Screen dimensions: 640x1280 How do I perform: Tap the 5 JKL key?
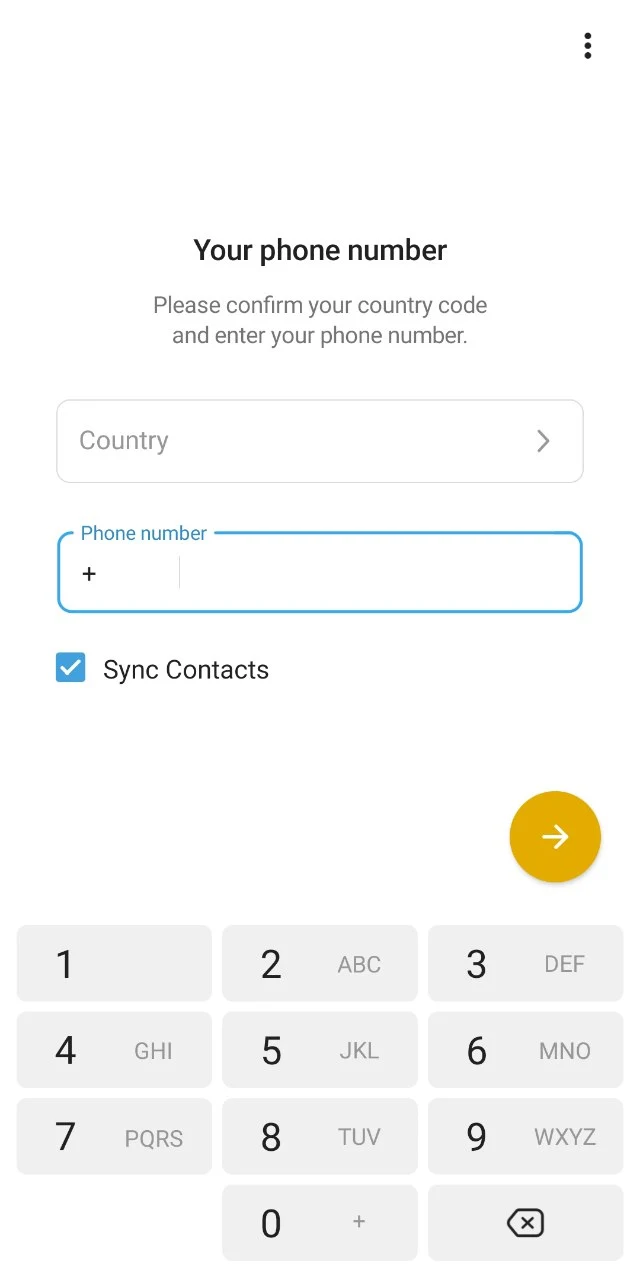tap(319, 1050)
